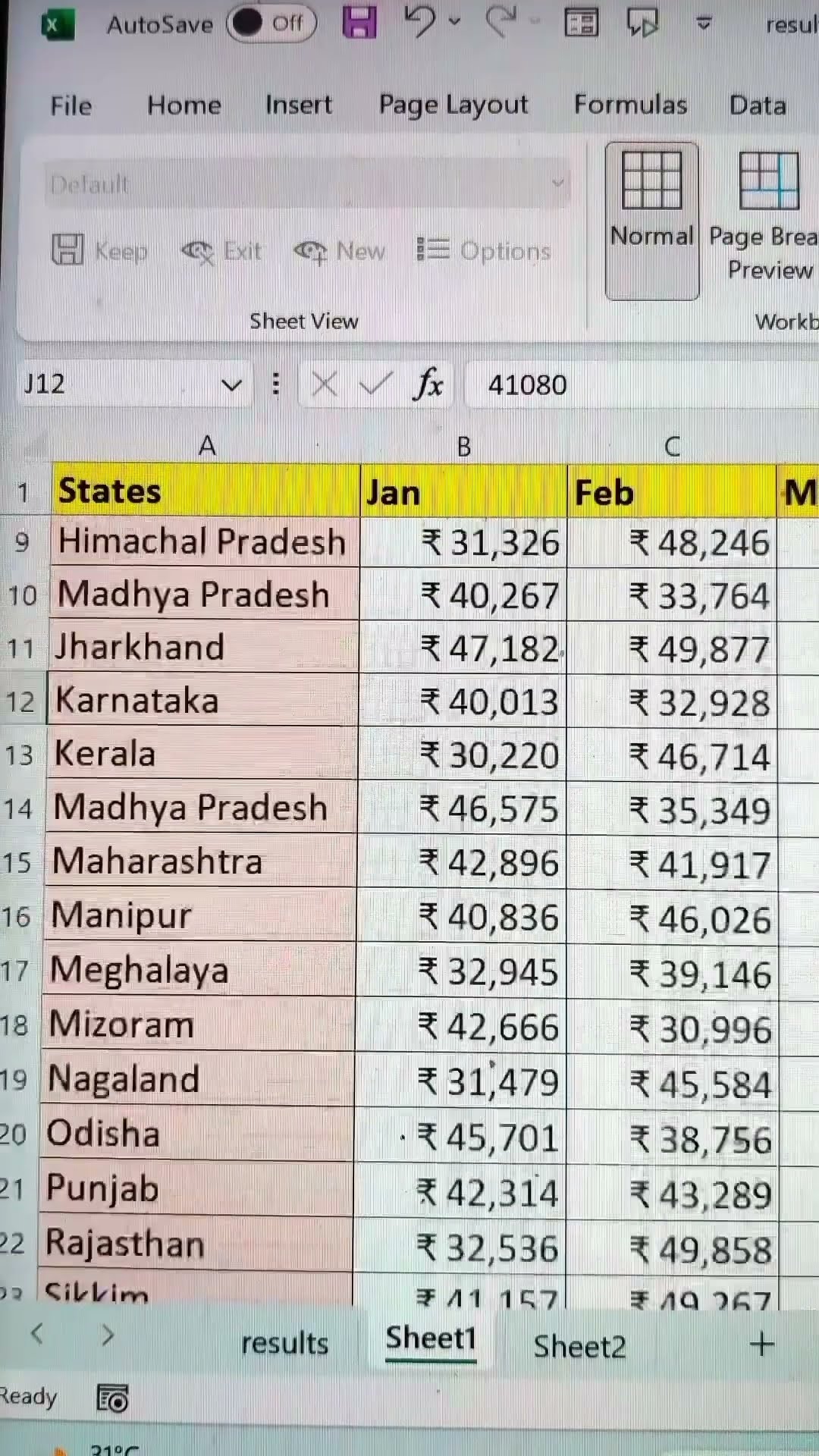The width and height of the screenshot is (819, 1456).
Task: Switch to Page Break Preview
Action: [x=767, y=220]
